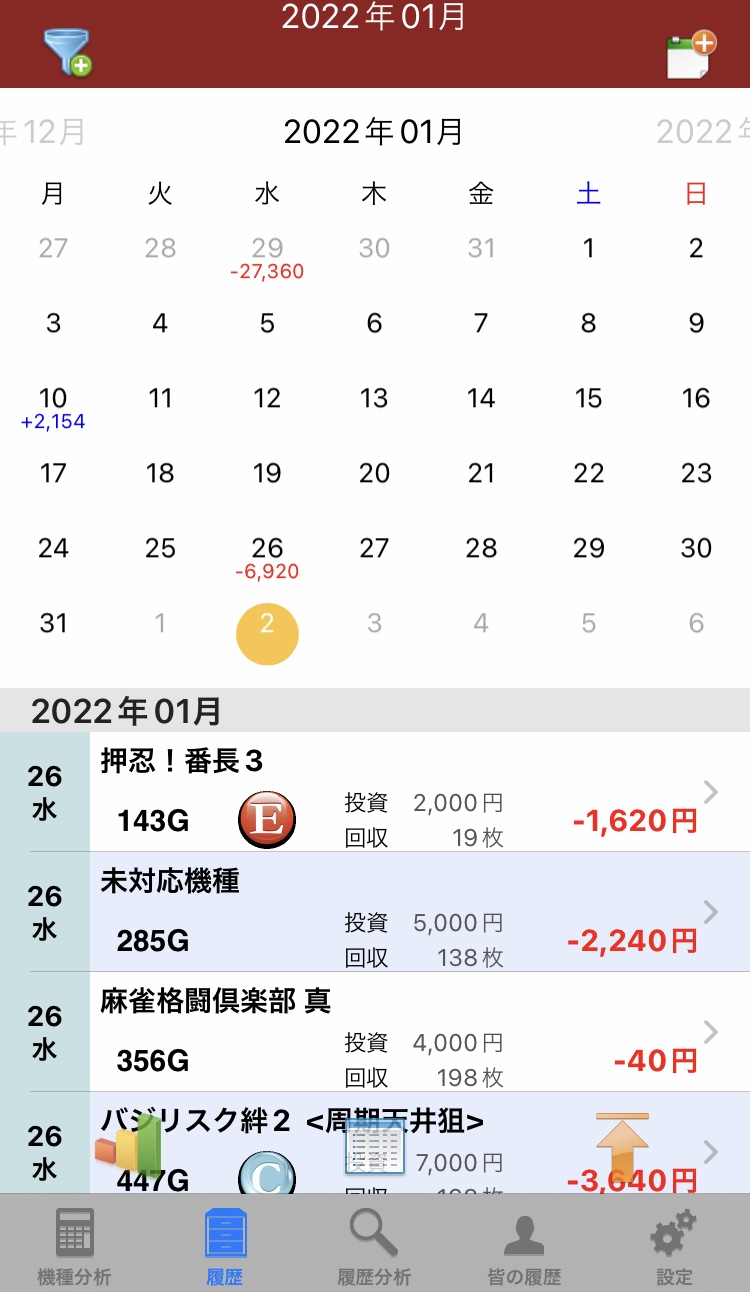The width and height of the screenshot is (750, 1292).
Task: Open the 未対応機種 record
Action: pyautogui.click(x=375, y=912)
